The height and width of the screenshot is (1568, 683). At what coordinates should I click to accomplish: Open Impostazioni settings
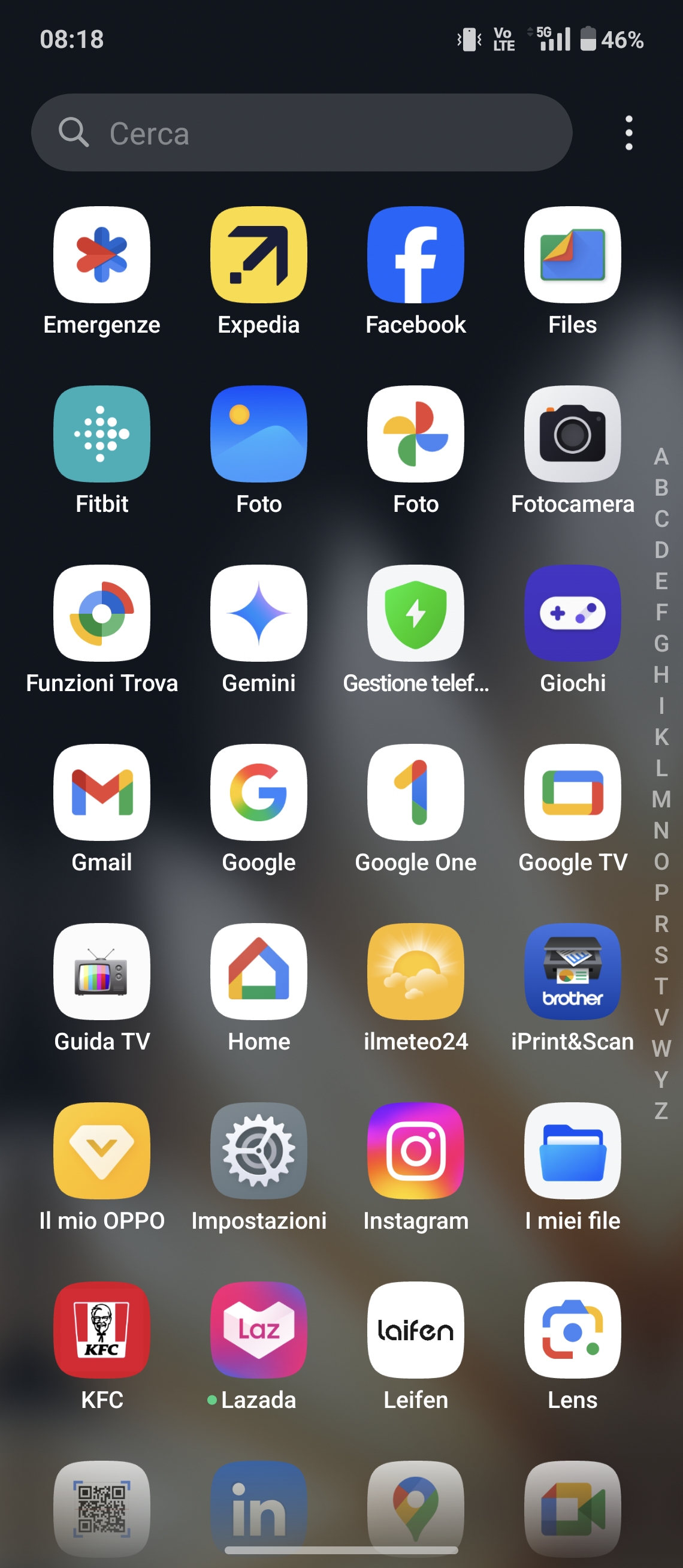258,1151
